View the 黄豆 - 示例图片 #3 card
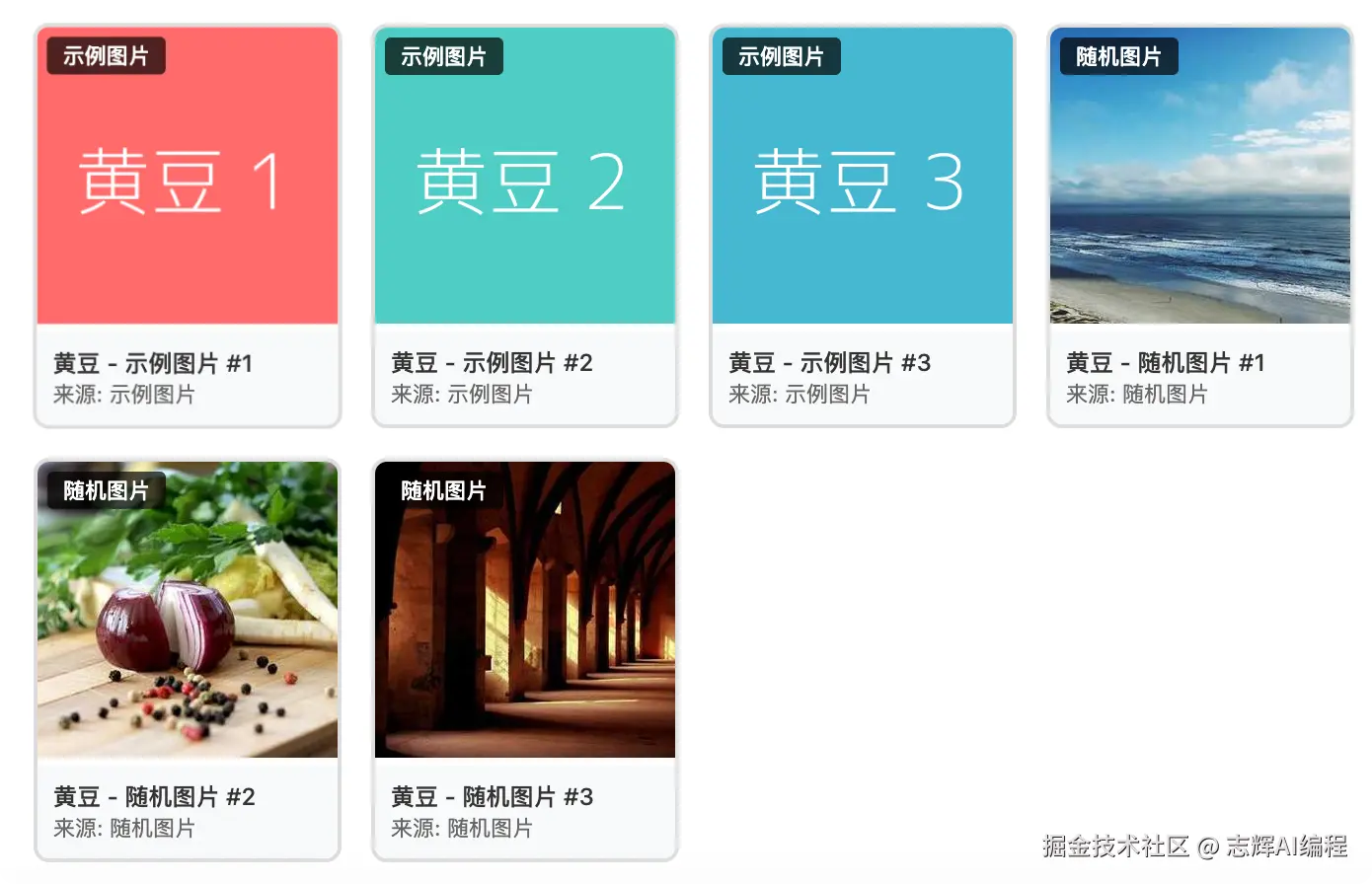 [863, 226]
